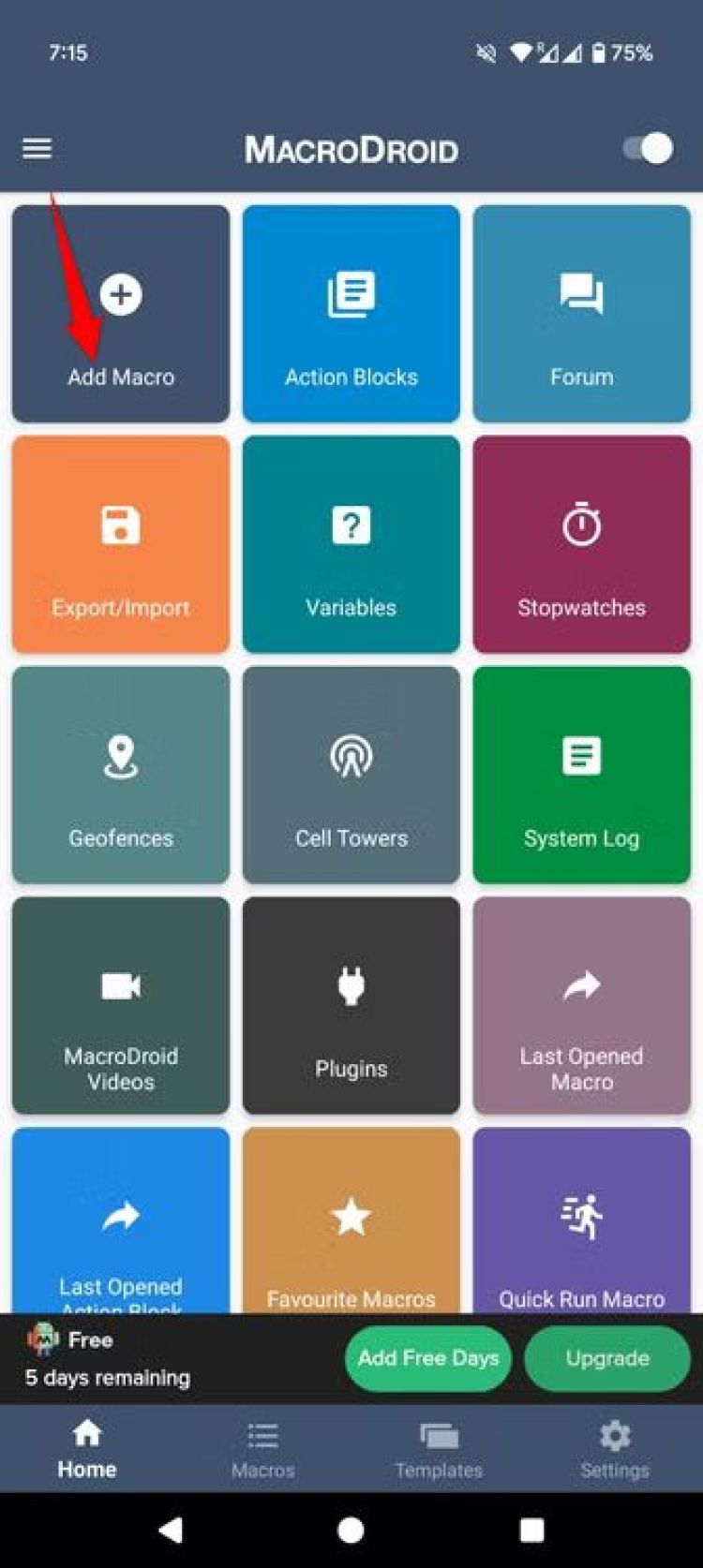This screenshot has width=703, height=1568.
Task: Open Export/Import
Action: [121, 545]
